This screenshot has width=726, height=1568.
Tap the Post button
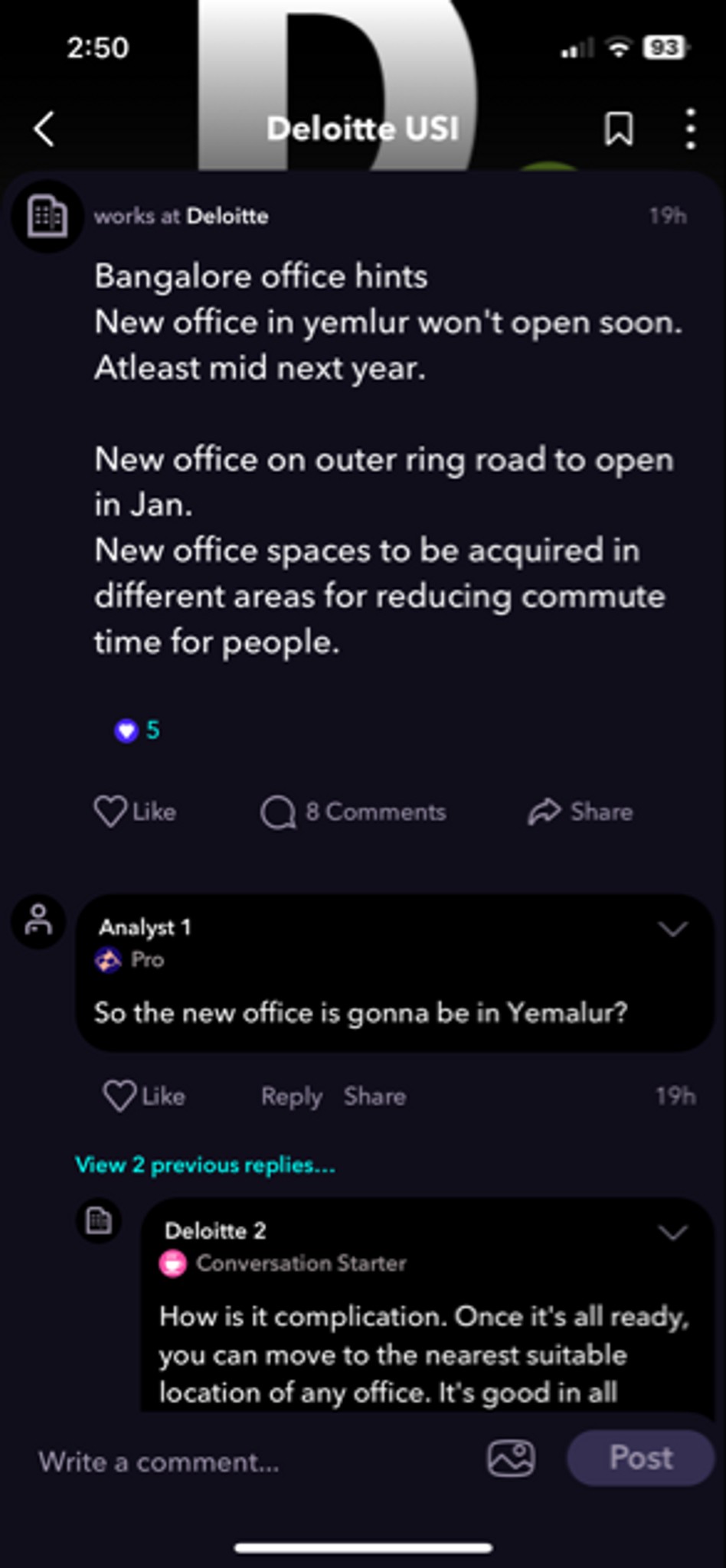(640, 1458)
